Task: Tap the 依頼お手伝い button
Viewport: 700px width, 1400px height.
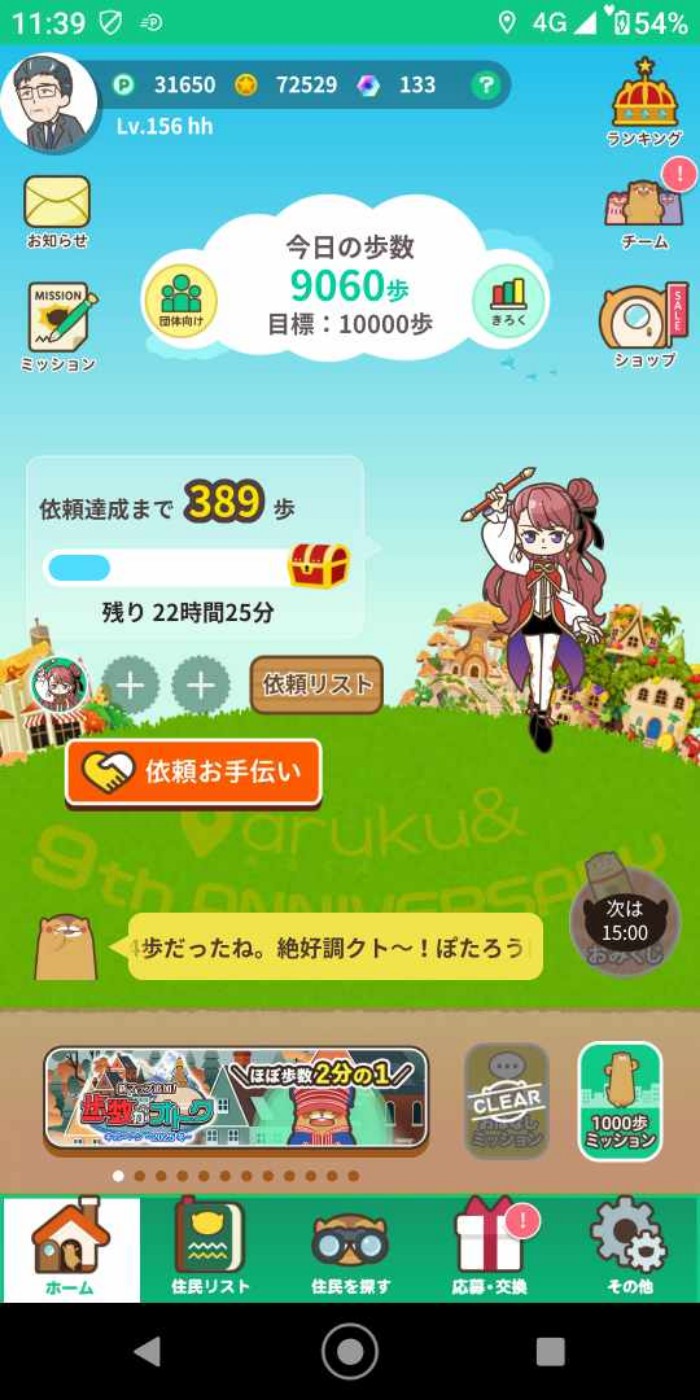Action: tap(194, 772)
